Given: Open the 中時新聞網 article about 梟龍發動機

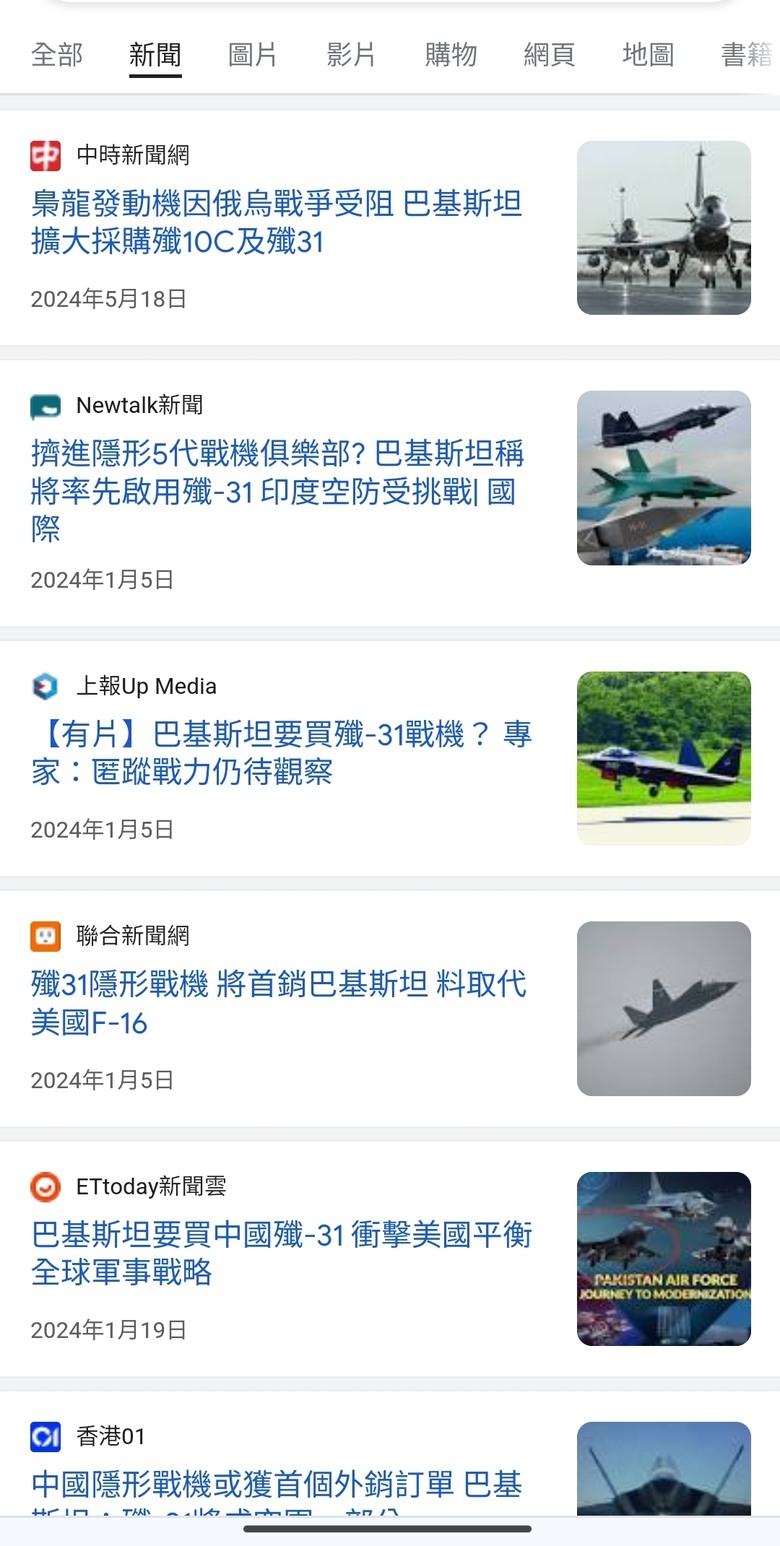Looking at the screenshot, I should (x=277, y=223).
